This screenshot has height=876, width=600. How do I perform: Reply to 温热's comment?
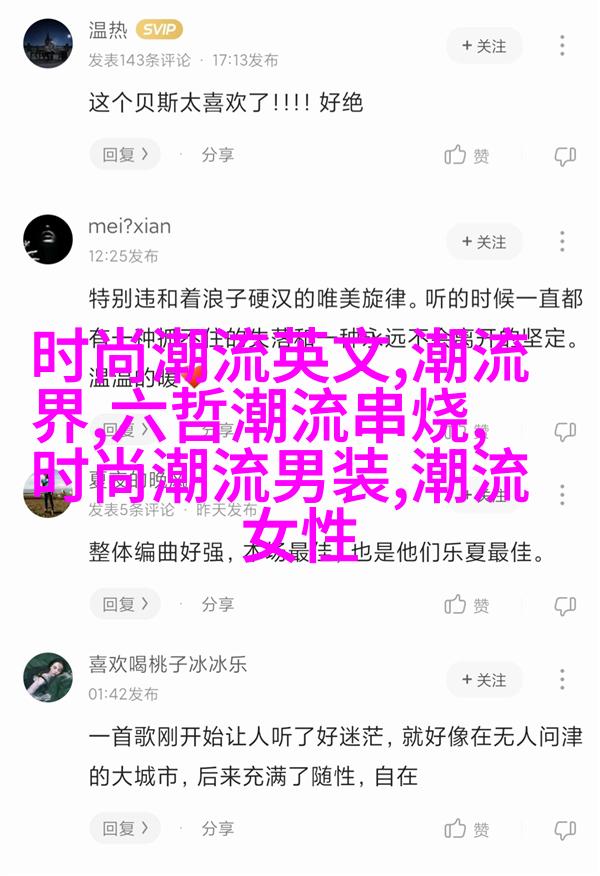[x=125, y=155]
